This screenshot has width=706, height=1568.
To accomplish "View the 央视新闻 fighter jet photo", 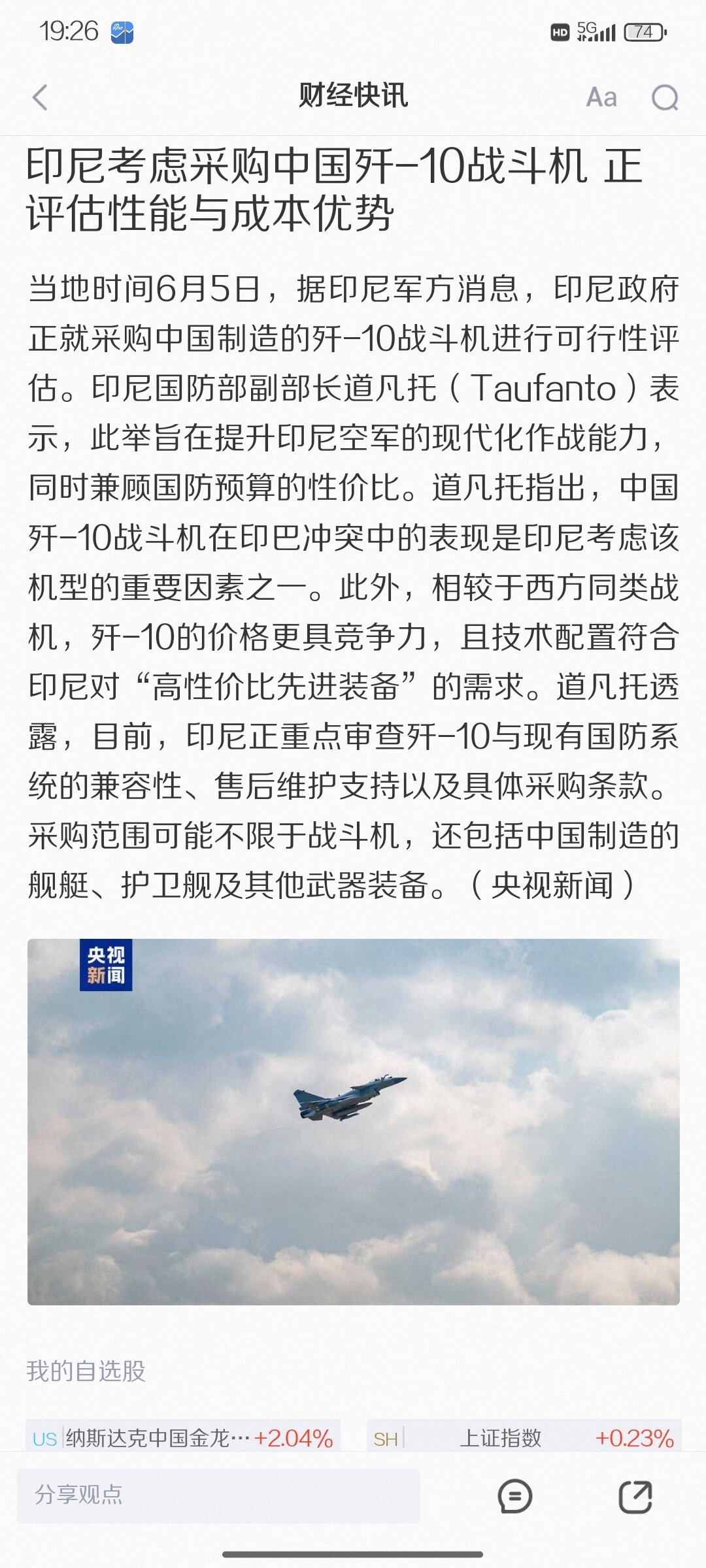I will pos(353,1121).
